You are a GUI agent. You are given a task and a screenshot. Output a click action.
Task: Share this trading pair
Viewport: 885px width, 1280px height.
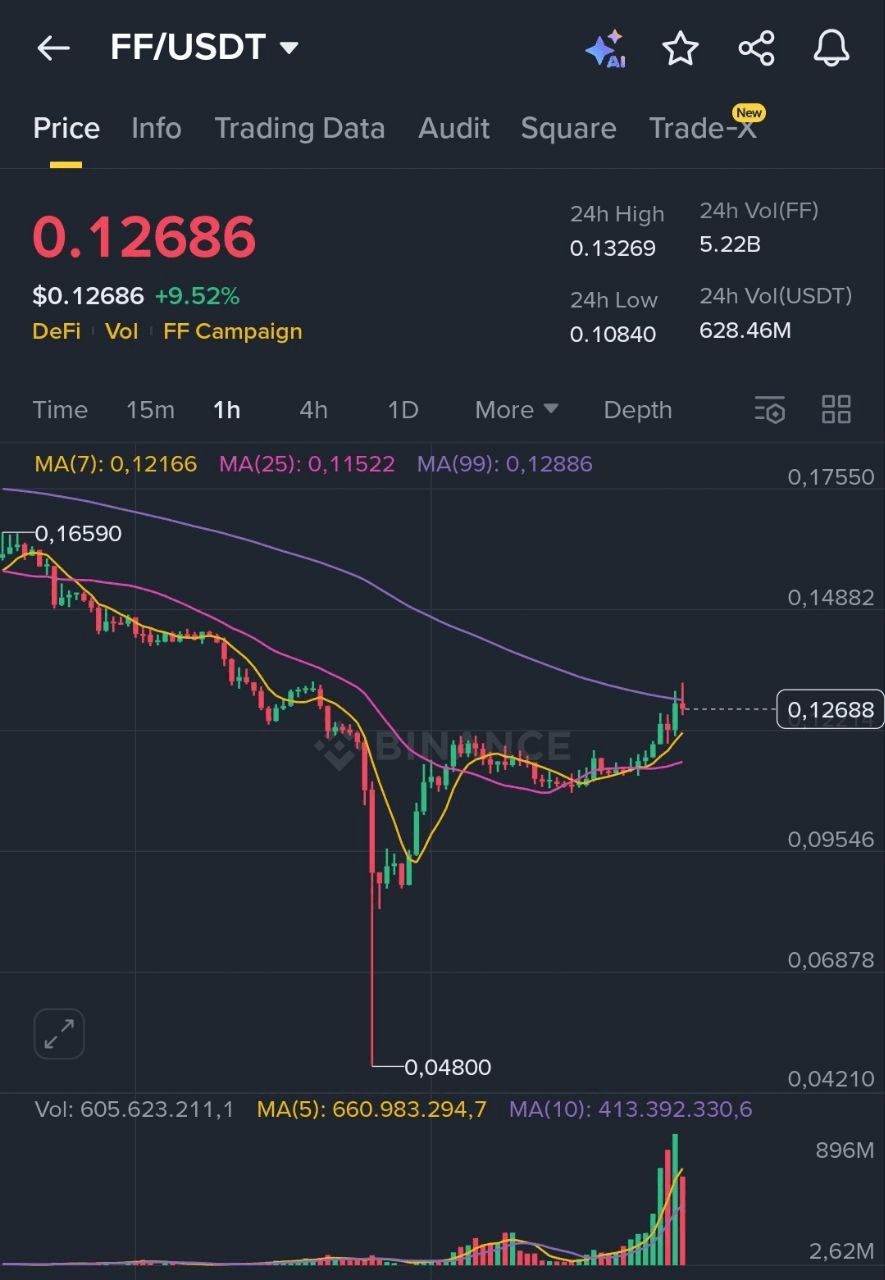pos(756,48)
